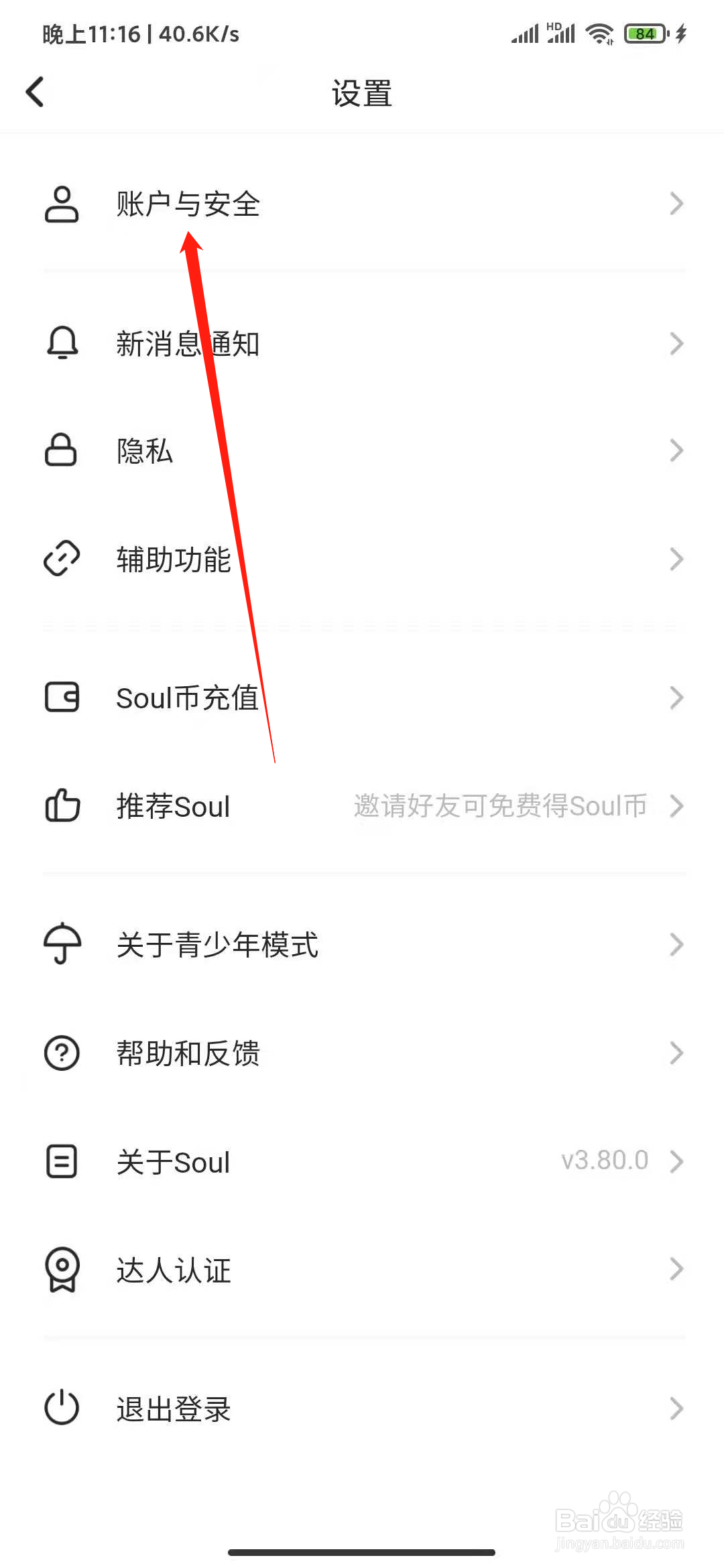Click the bell icon for 新消息通知
The width and height of the screenshot is (724, 1568).
[61, 344]
